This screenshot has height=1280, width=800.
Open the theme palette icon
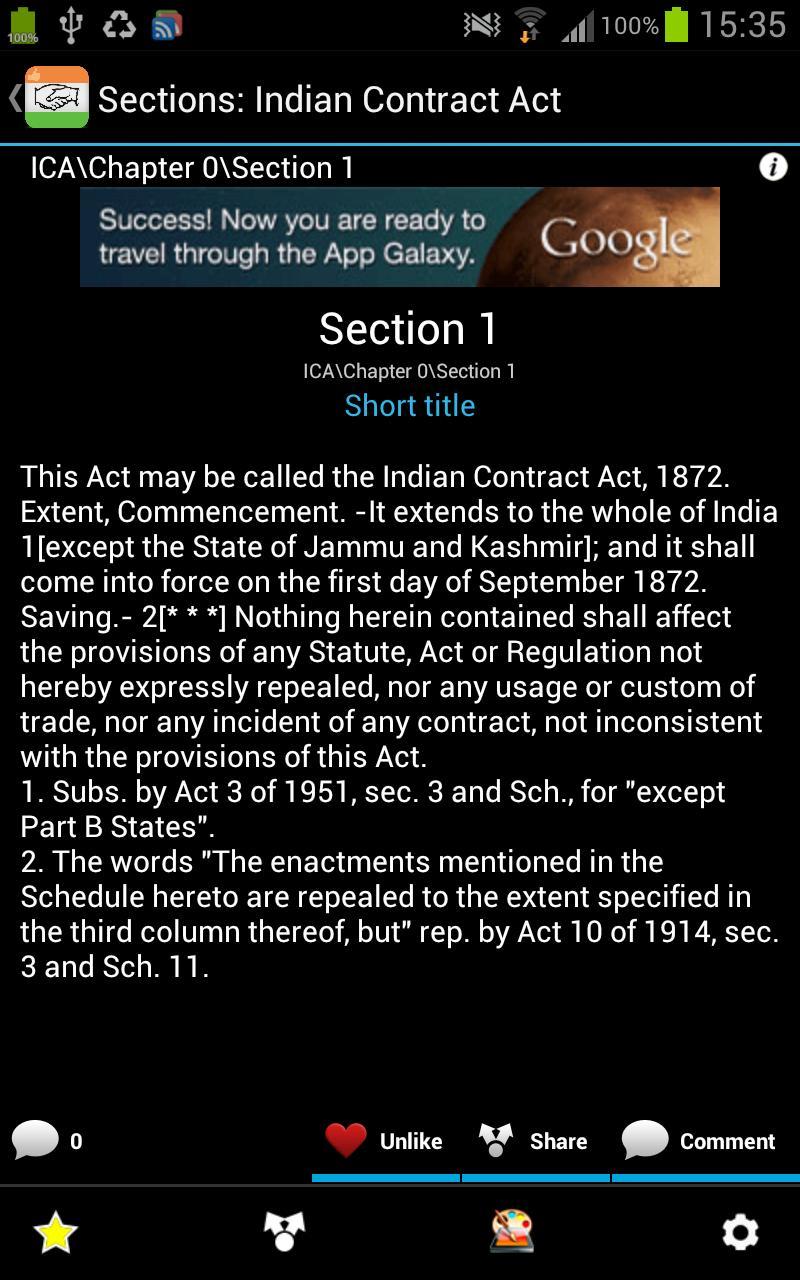[512, 1232]
